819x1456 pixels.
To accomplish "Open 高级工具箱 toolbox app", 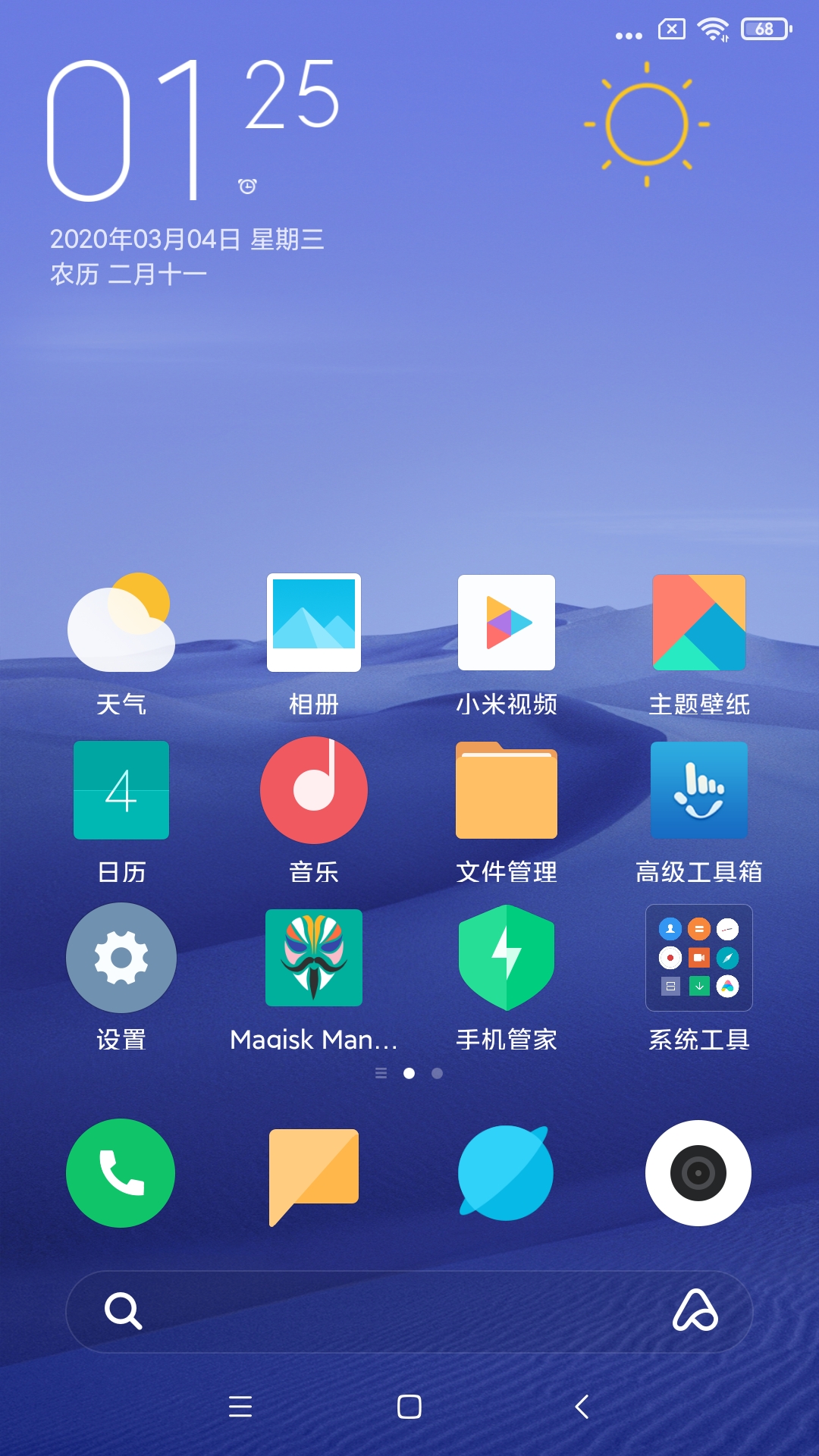I will [699, 790].
